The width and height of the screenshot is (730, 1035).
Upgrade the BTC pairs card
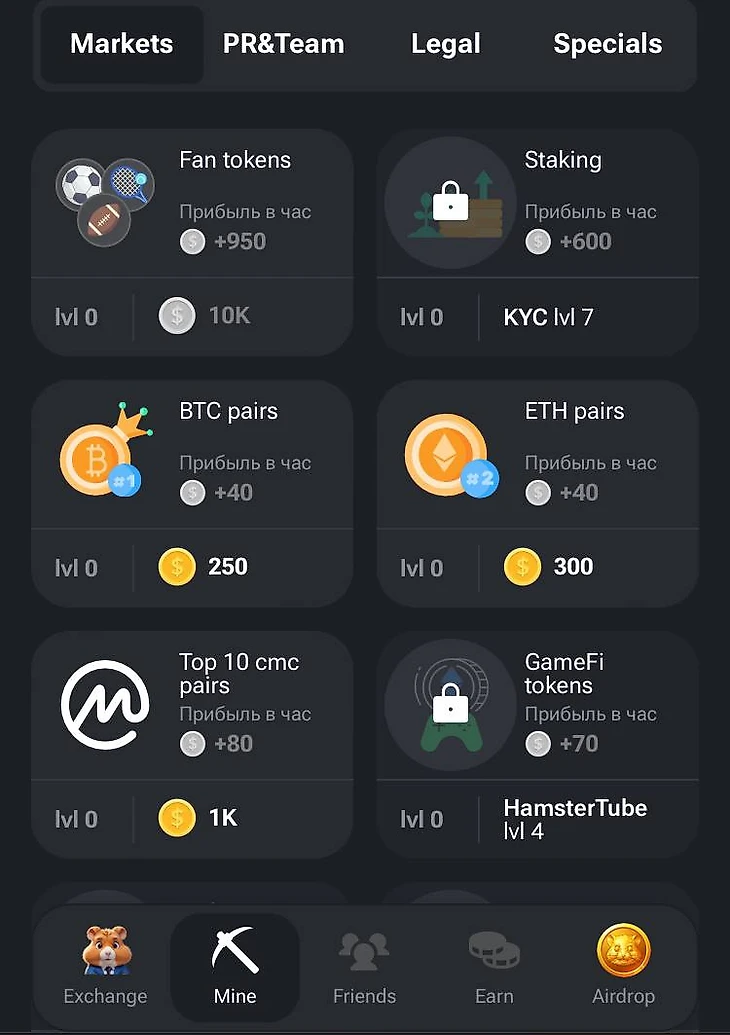192,492
